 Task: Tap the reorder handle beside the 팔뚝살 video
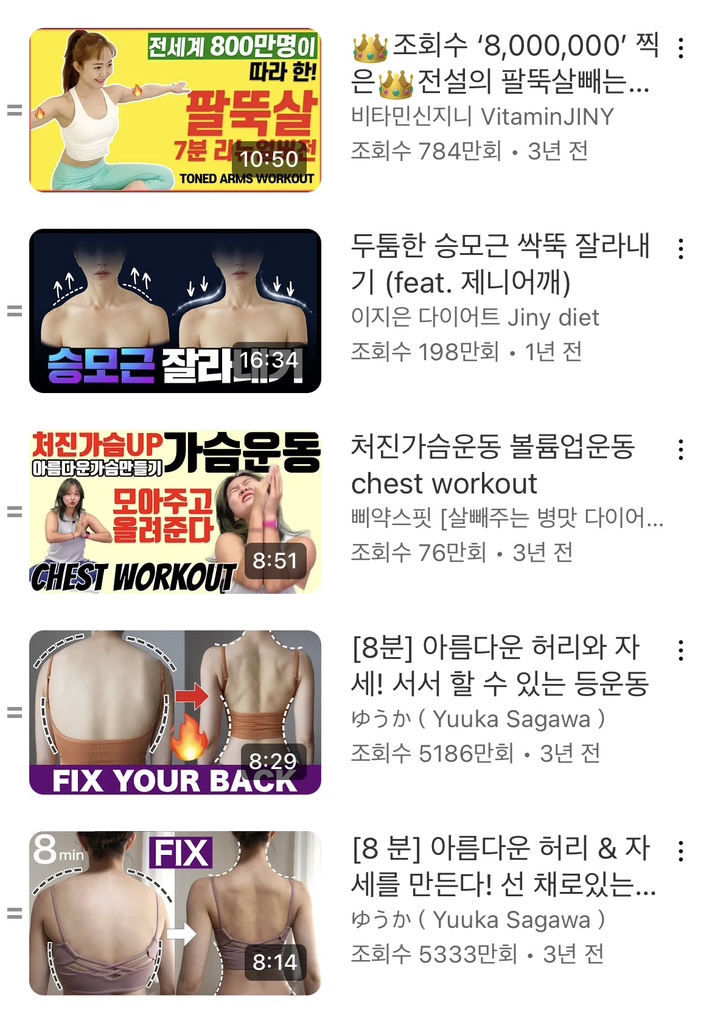14,110
